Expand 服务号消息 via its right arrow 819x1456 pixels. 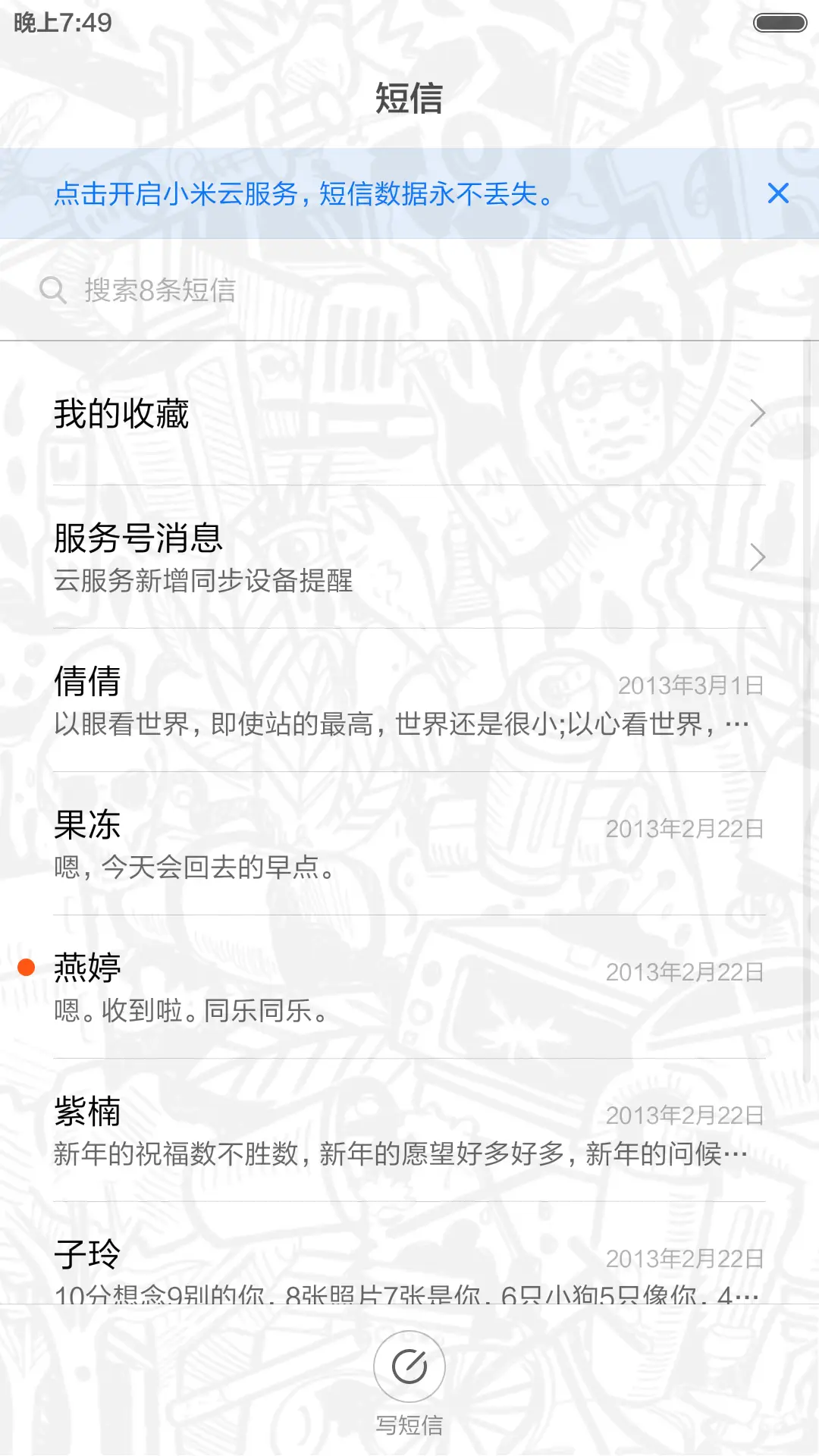coord(759,557)
